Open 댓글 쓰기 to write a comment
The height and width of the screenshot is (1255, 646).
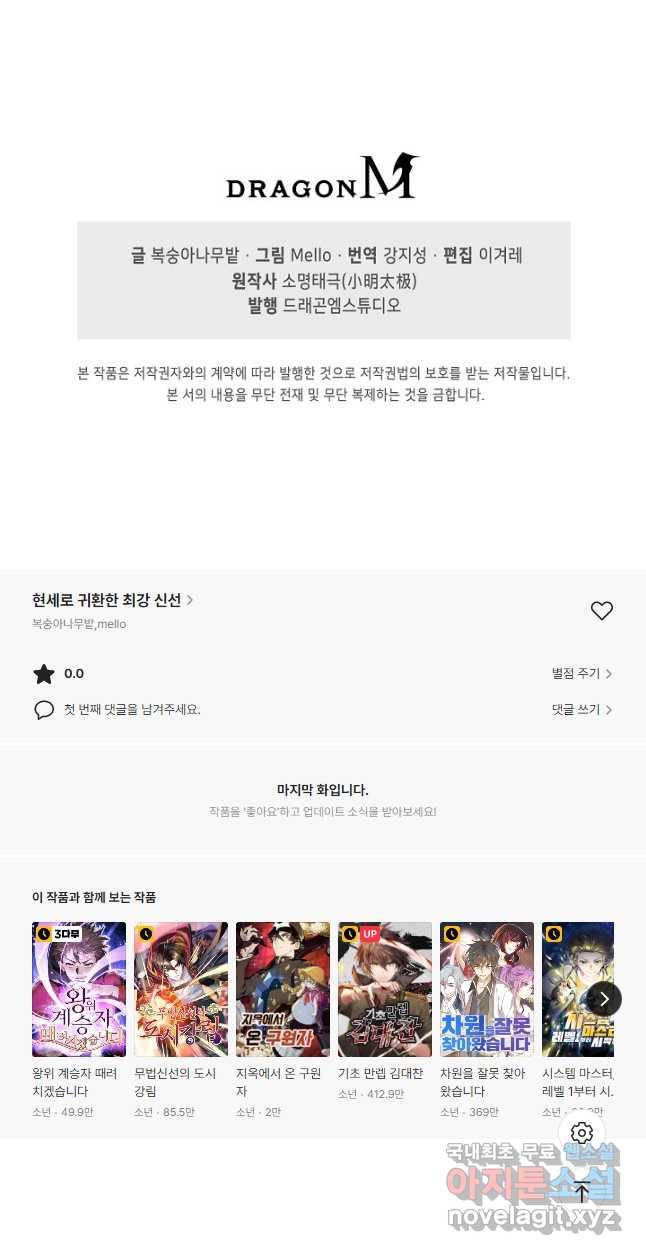click(581, 710)
